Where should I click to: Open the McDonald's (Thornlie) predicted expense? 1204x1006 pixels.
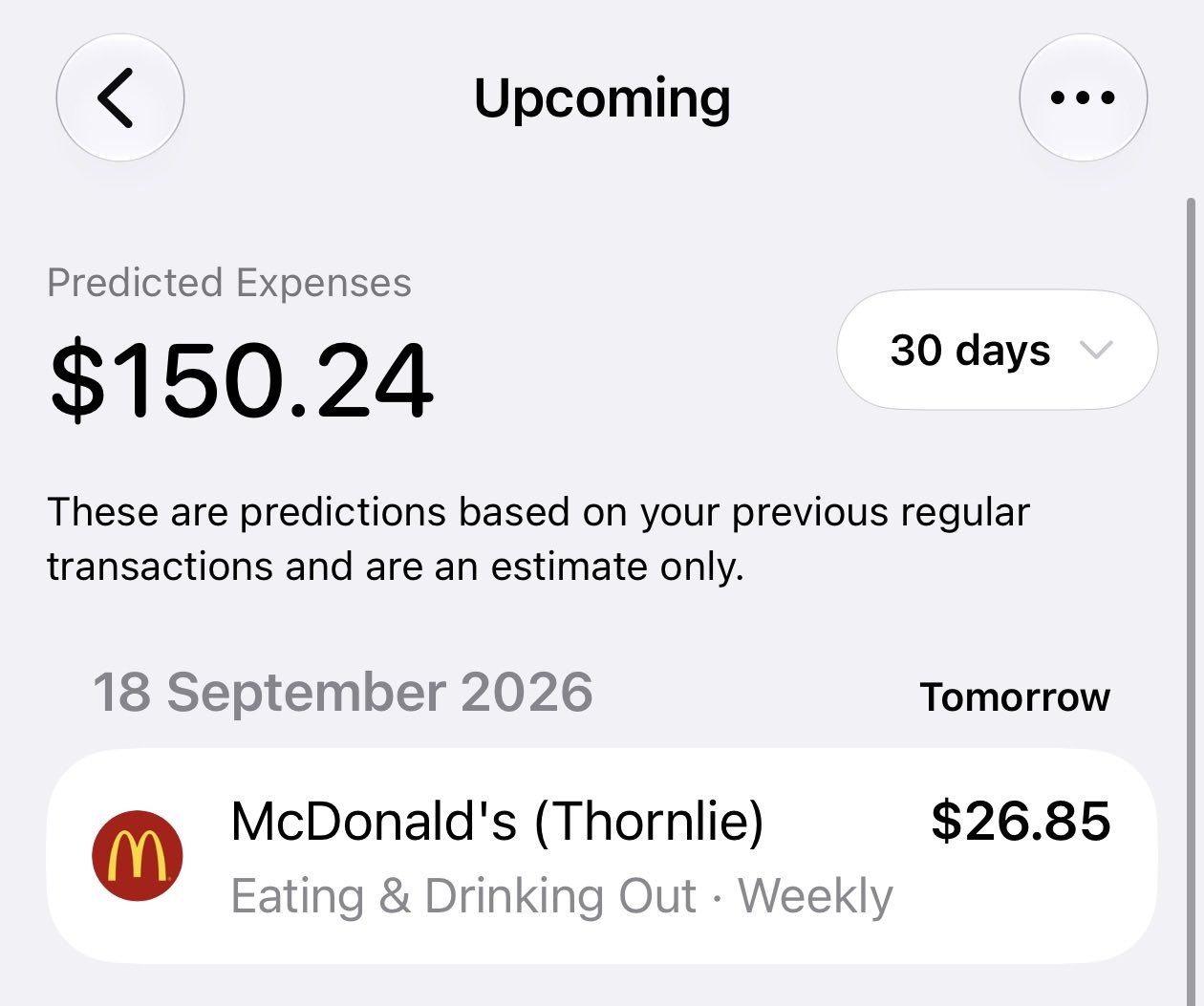click(x=602, y=856)
